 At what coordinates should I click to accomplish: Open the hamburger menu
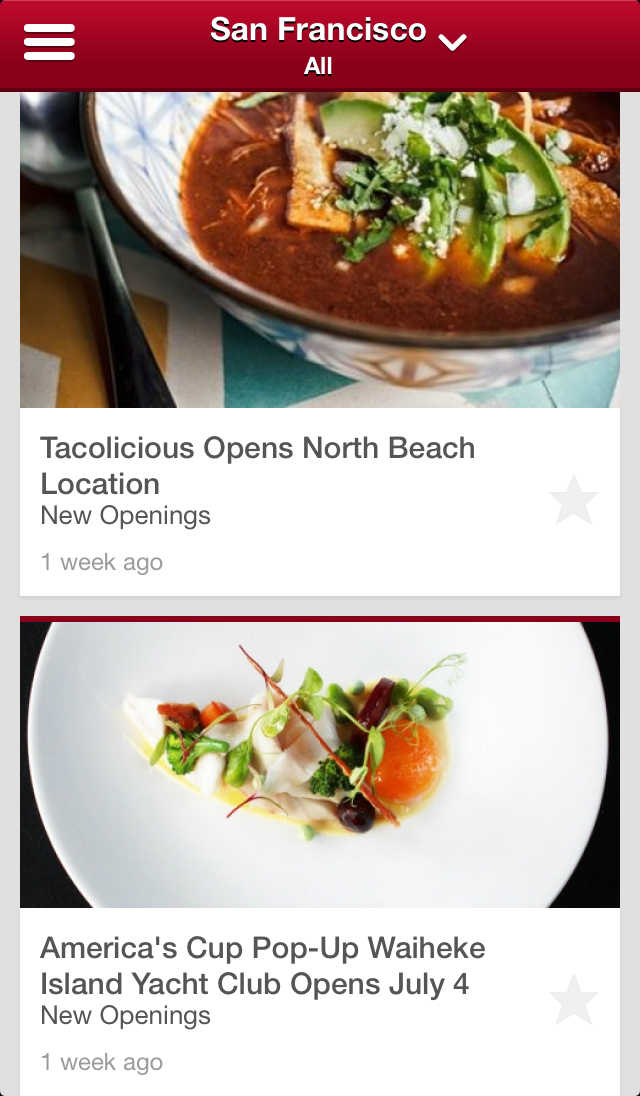(49, 42)
